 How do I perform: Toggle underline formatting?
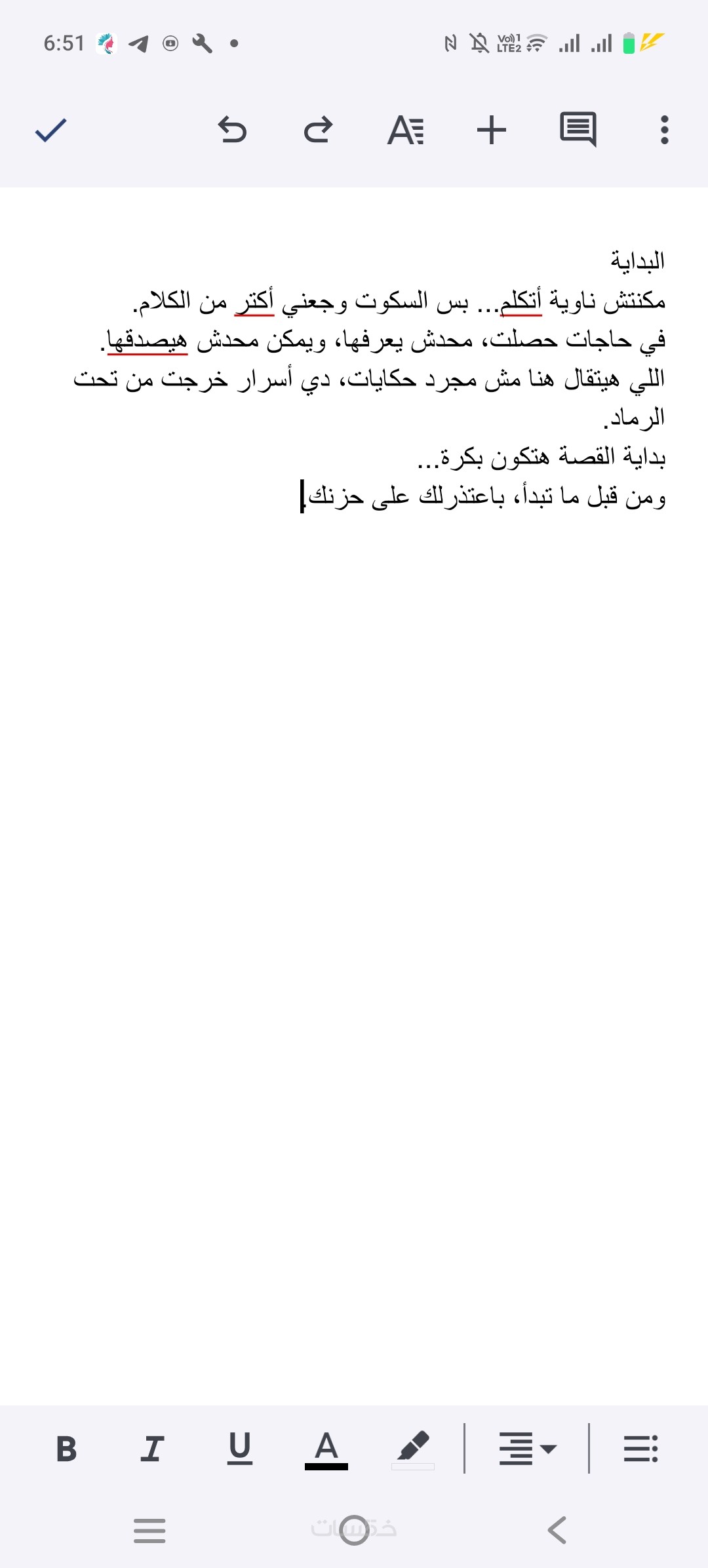pos(239,1449)
